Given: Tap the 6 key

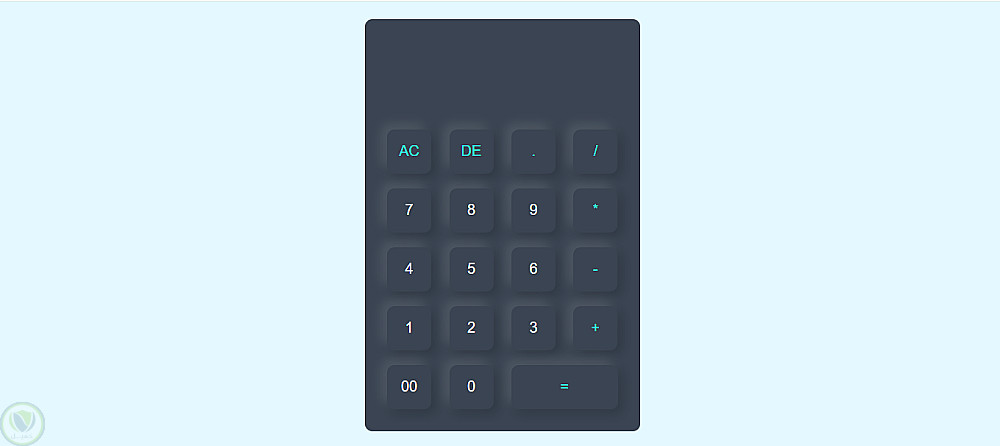Looking at the screenshot, I should [x=533, y=269].
